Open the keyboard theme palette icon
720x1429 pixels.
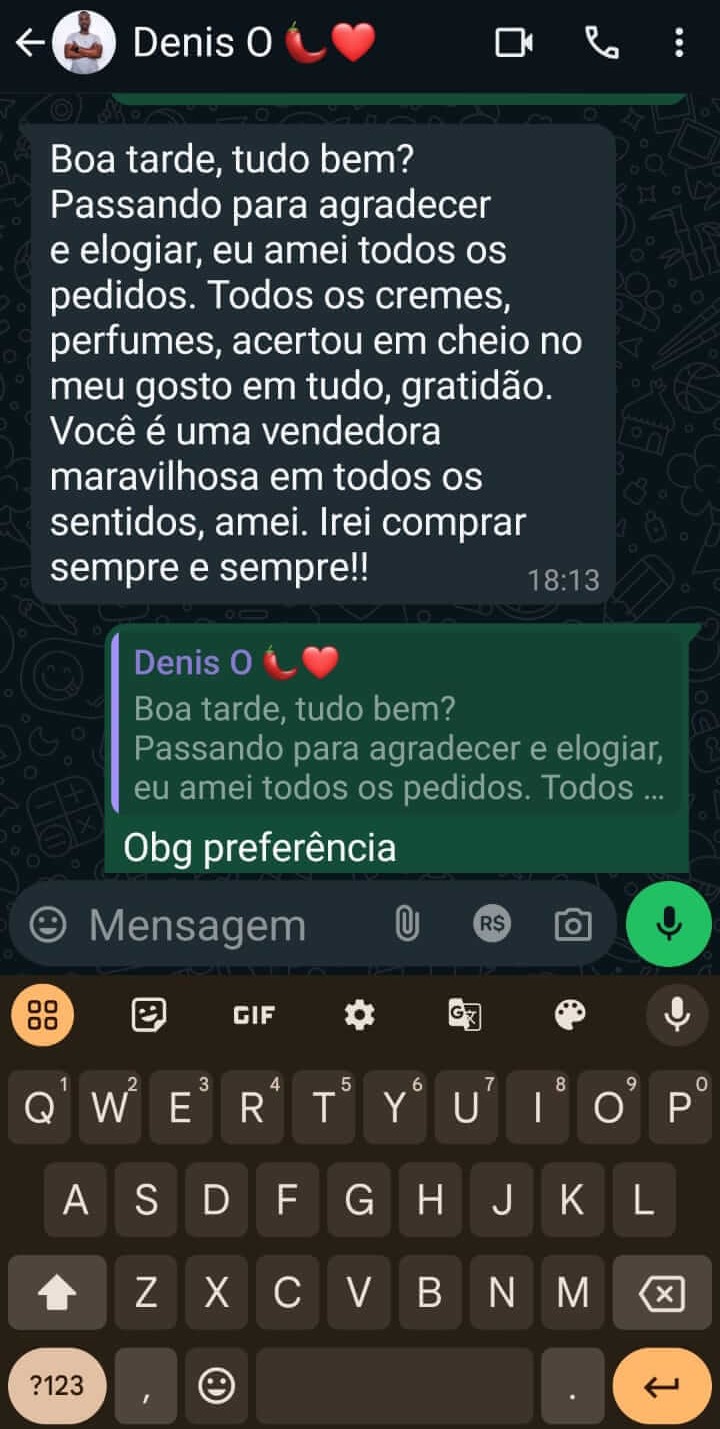coord(571,1014)
